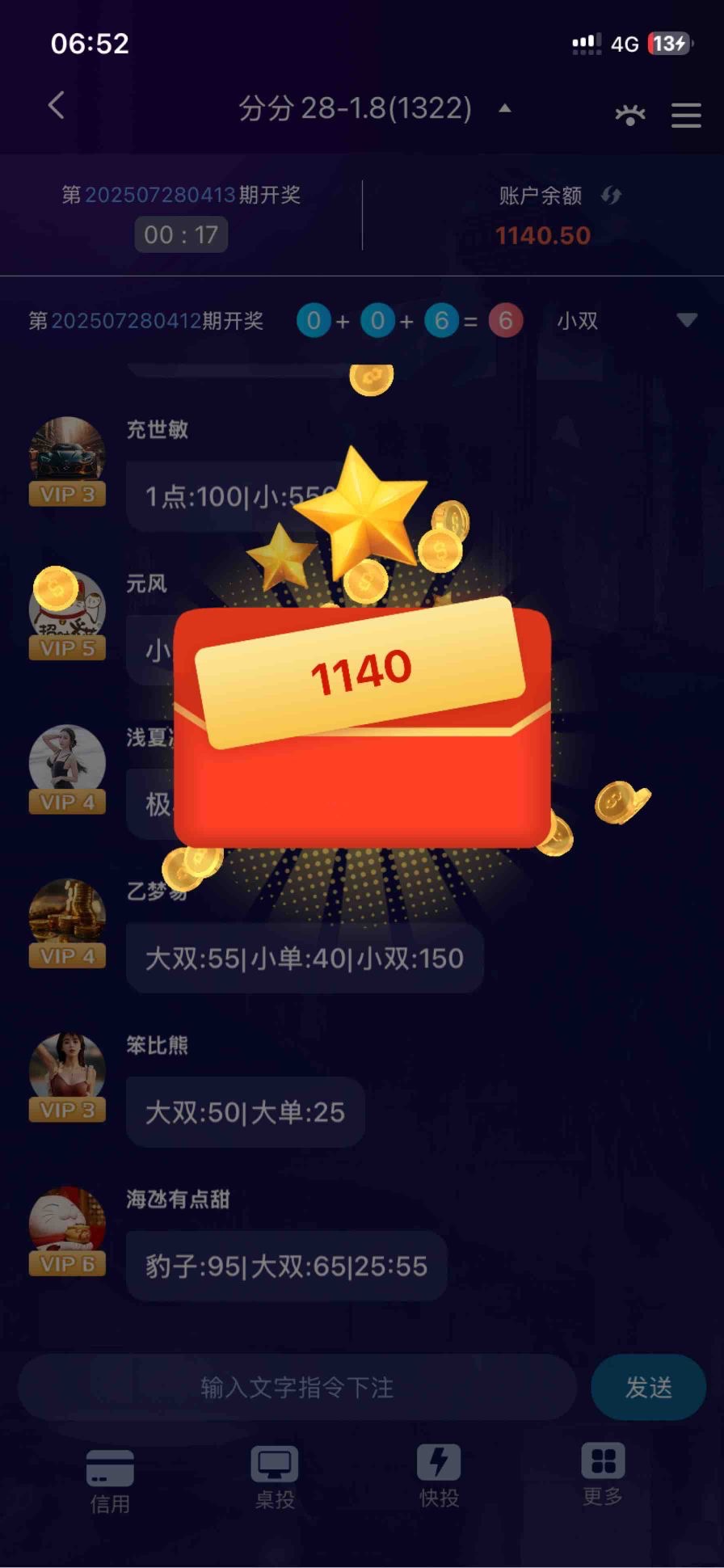The image size is (724, 1568).
Task: Tap the bet message 大双:55|小单:40|小双:150
Action: [x=304, y=959]
